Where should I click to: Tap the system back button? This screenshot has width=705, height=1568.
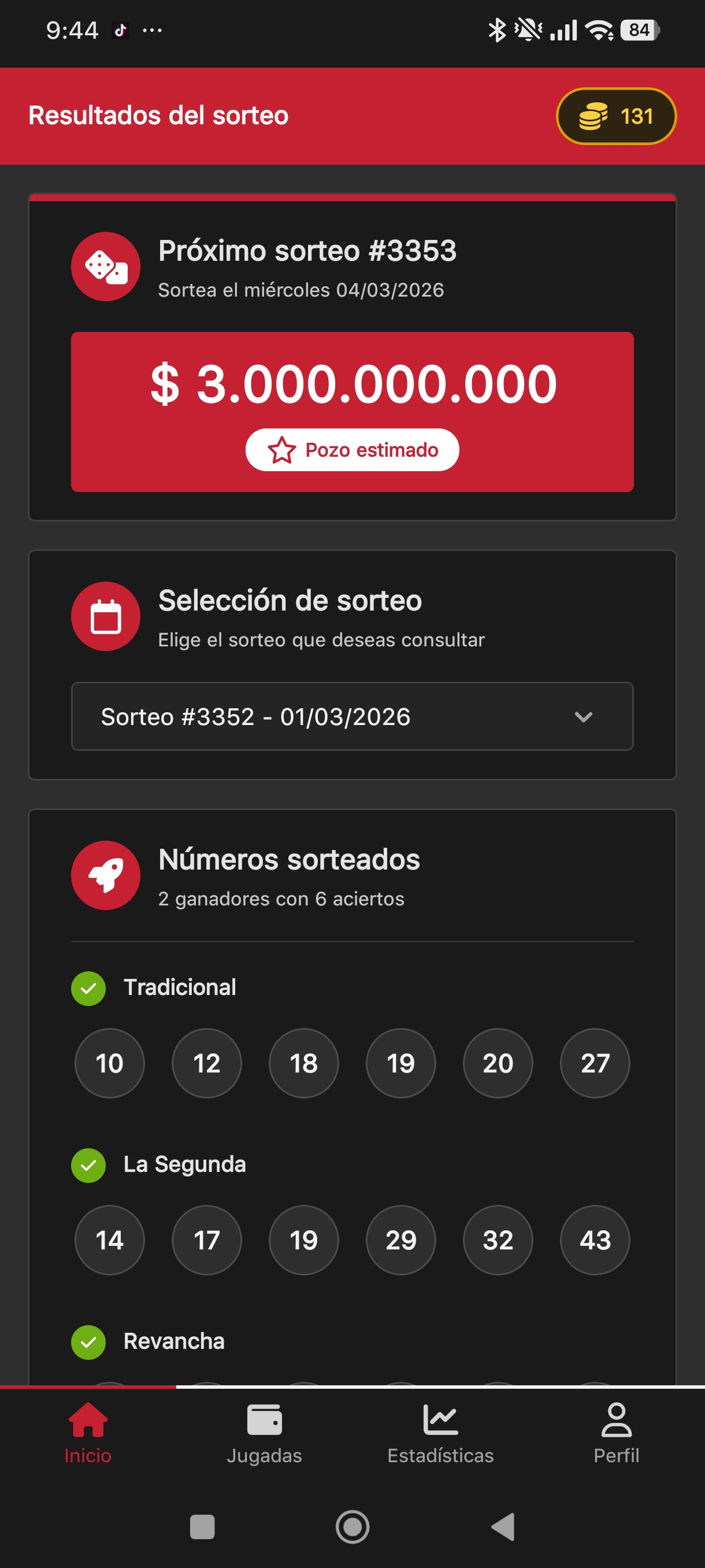point(503,1526)
